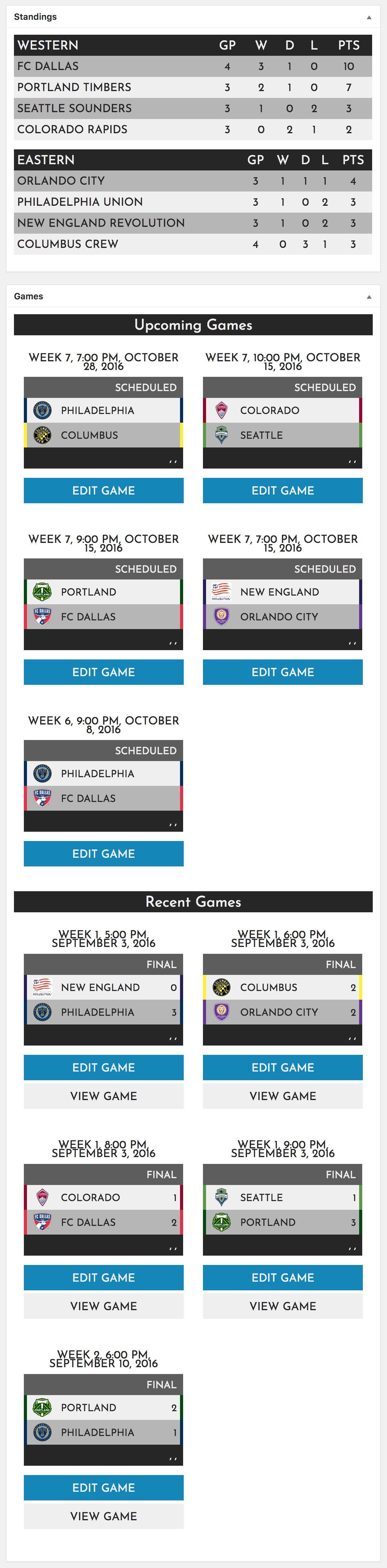Edit the Philadelphia vs Columbus game
This screenshot has height=1568, width=387.
click(103, 491)
